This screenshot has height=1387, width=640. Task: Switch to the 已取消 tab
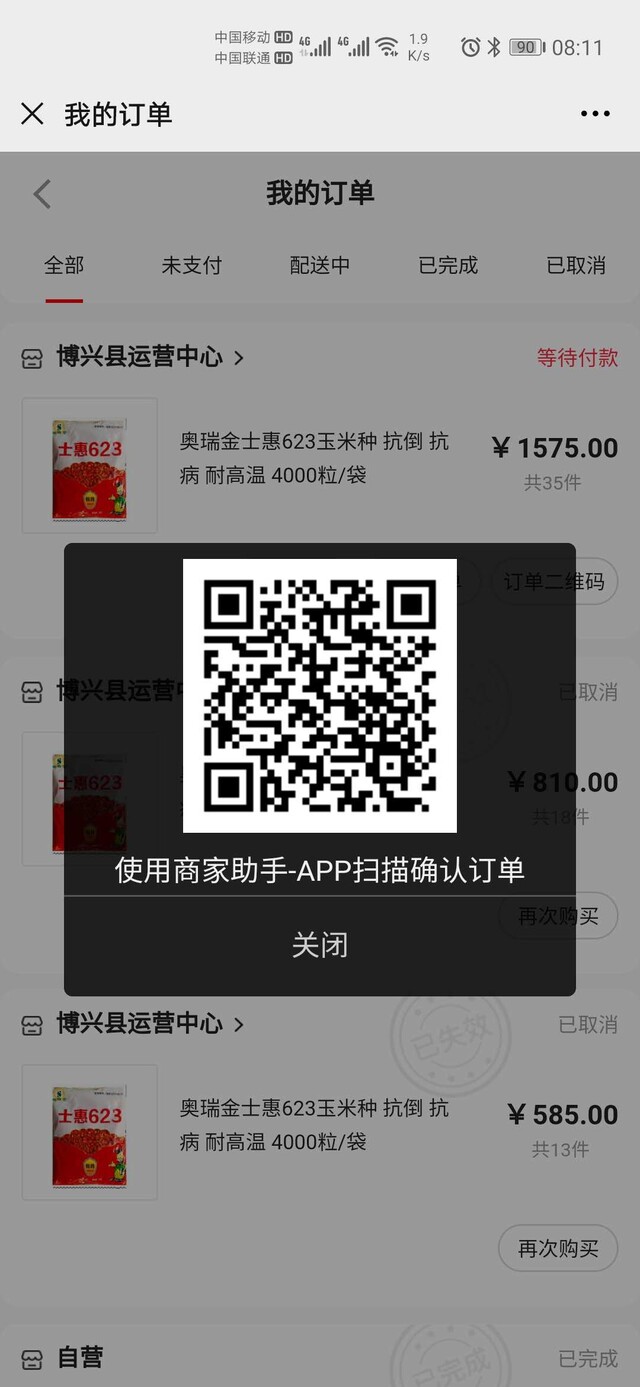point(576,265)
